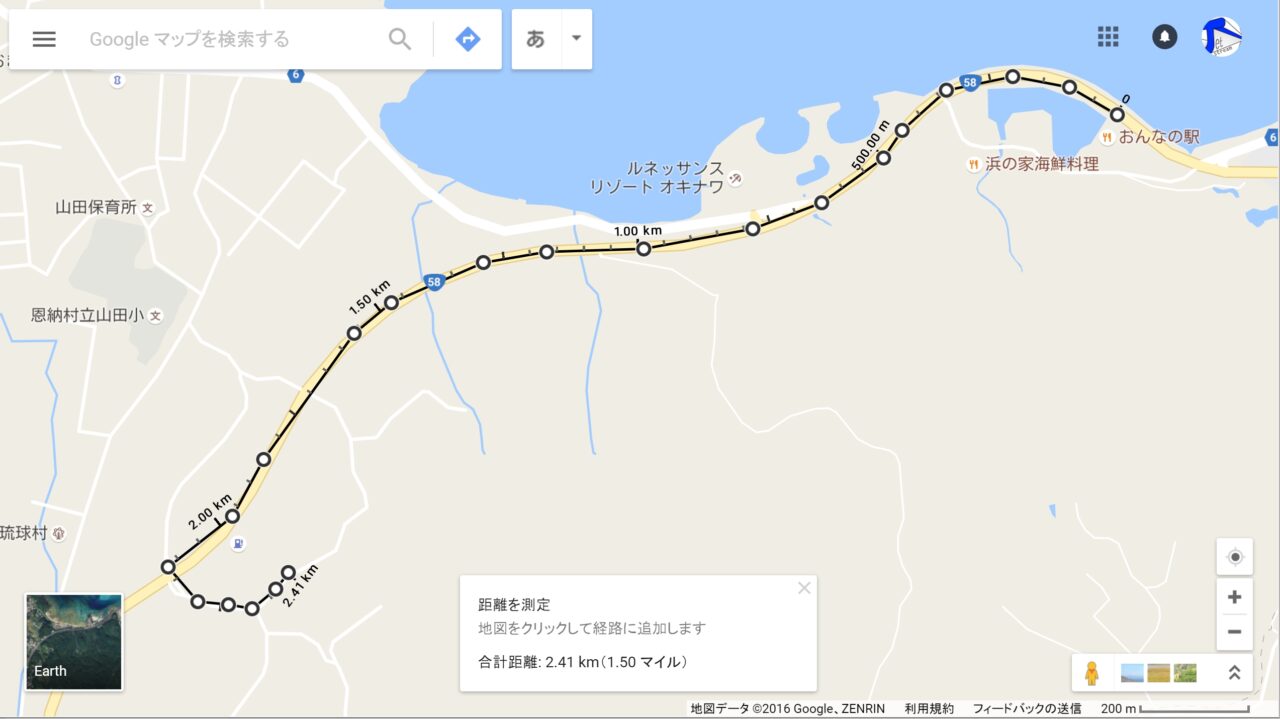Select the ルネッサンス リゾート オキナワ hotel marker
Viewport: 1280px width, 719px height.
pyautogui.click(x=736, y=178)
